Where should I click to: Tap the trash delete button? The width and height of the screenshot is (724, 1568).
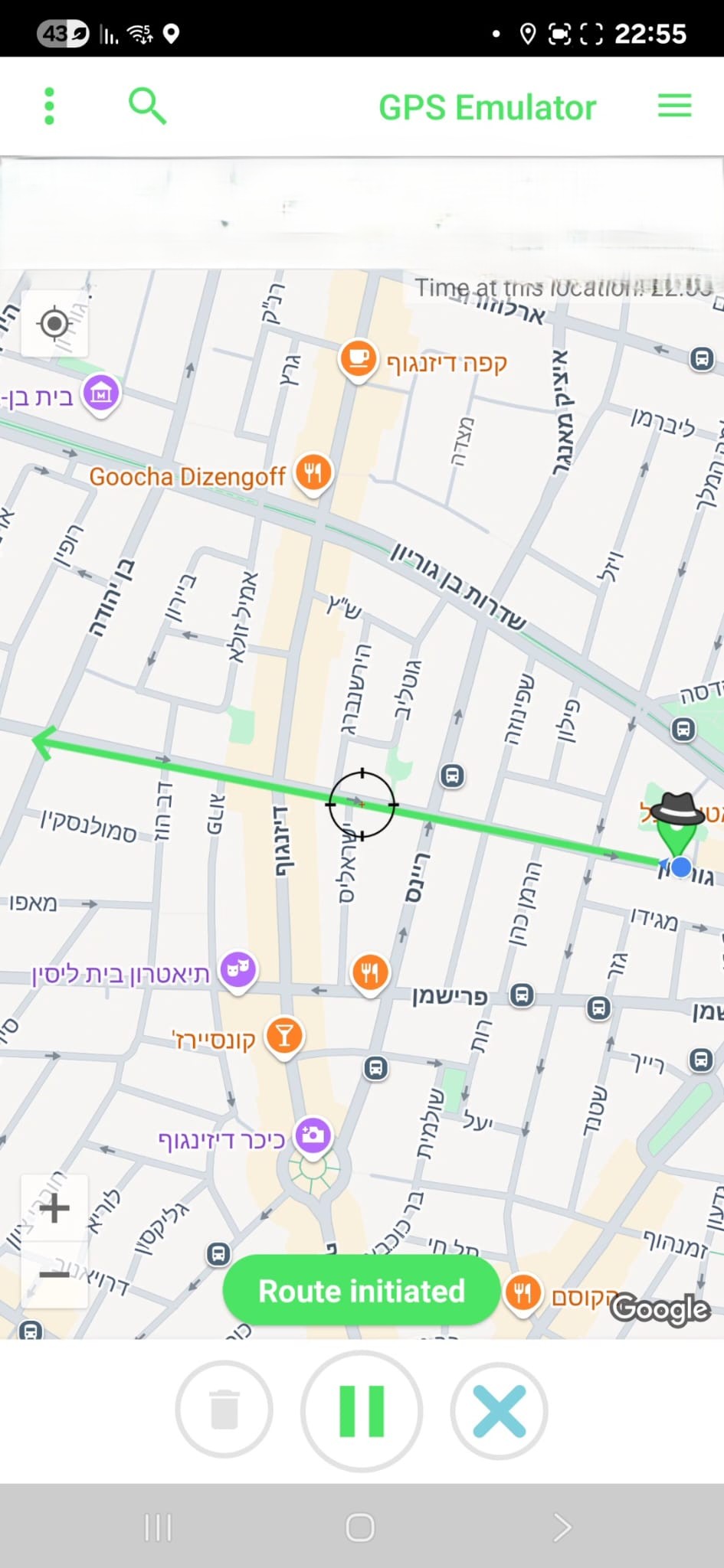[x=224, y=1409]
